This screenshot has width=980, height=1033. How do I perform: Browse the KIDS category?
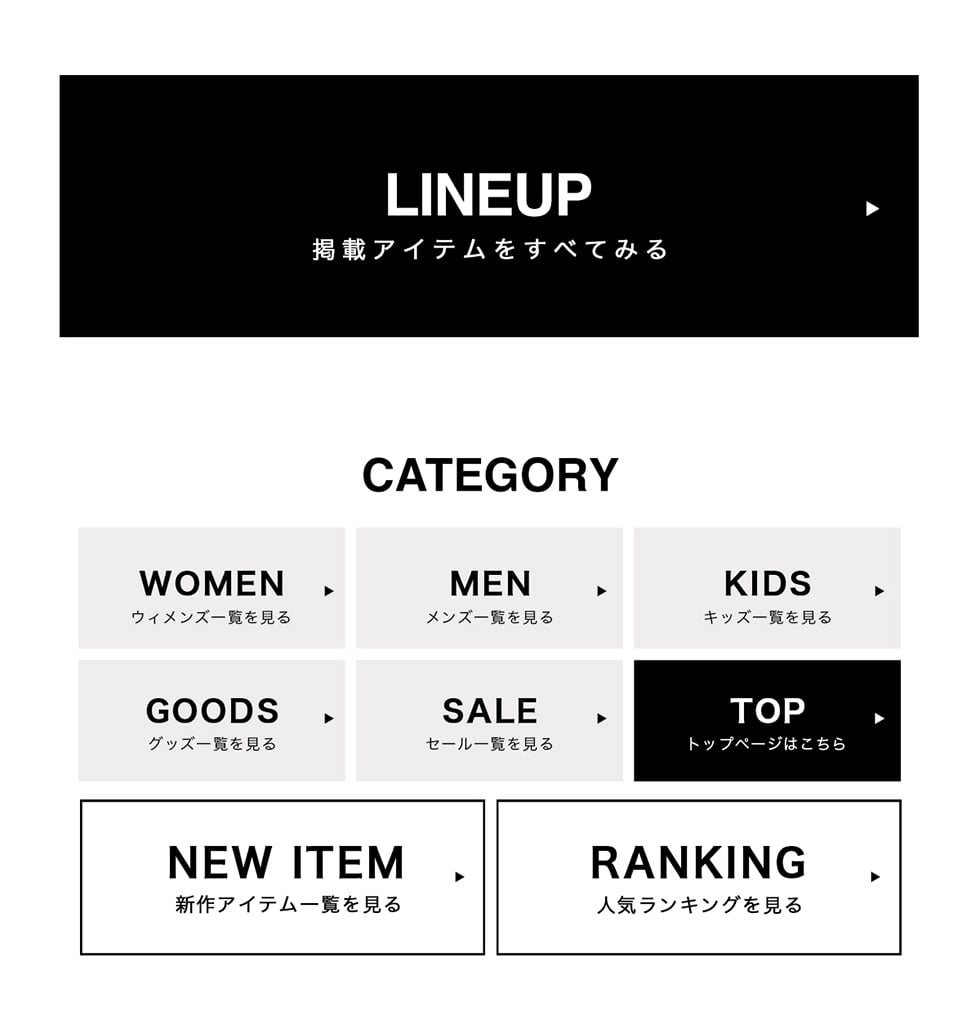(767, 589)
